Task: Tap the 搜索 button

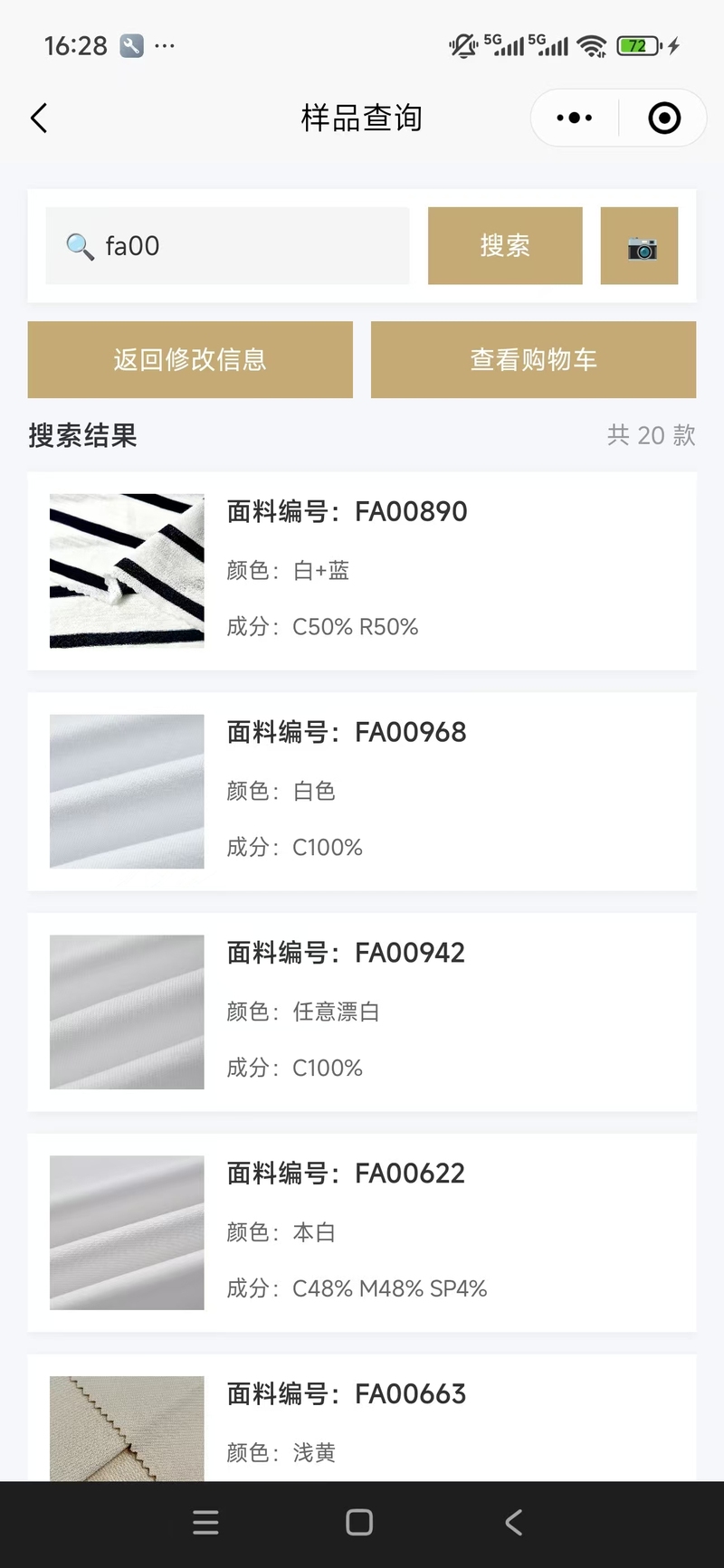Action: coord(505,246)
